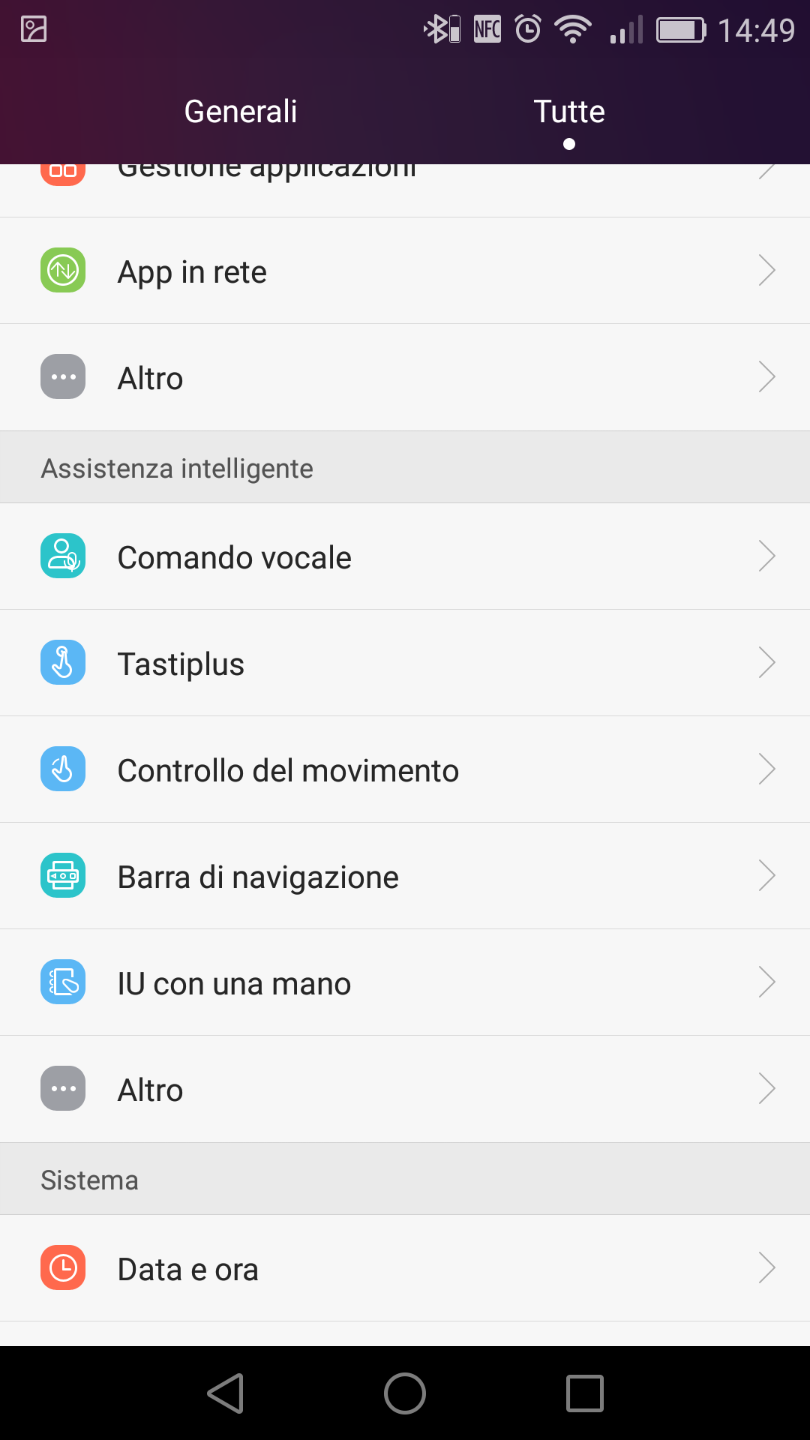The width and height of the screenshot is (810, 1440).
Task: Go to the home screen
Action: 405,1393
